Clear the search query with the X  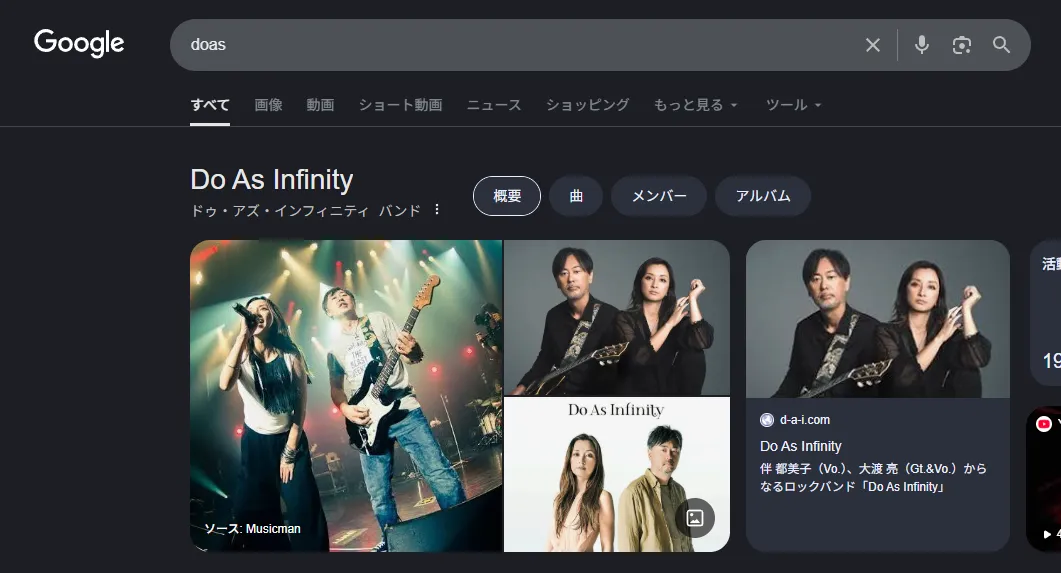873,45
